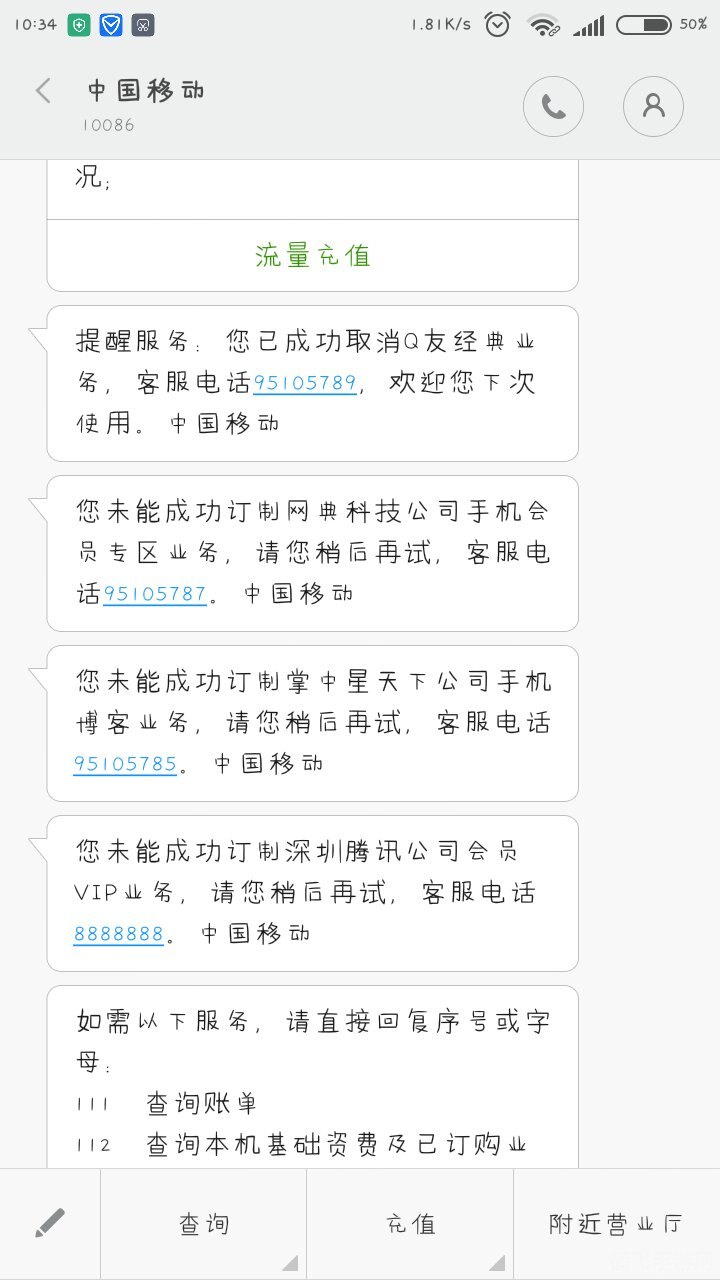720x1280 pixels.
Task: Tap the green 流量充值 button
Action: tap(311, 255)
